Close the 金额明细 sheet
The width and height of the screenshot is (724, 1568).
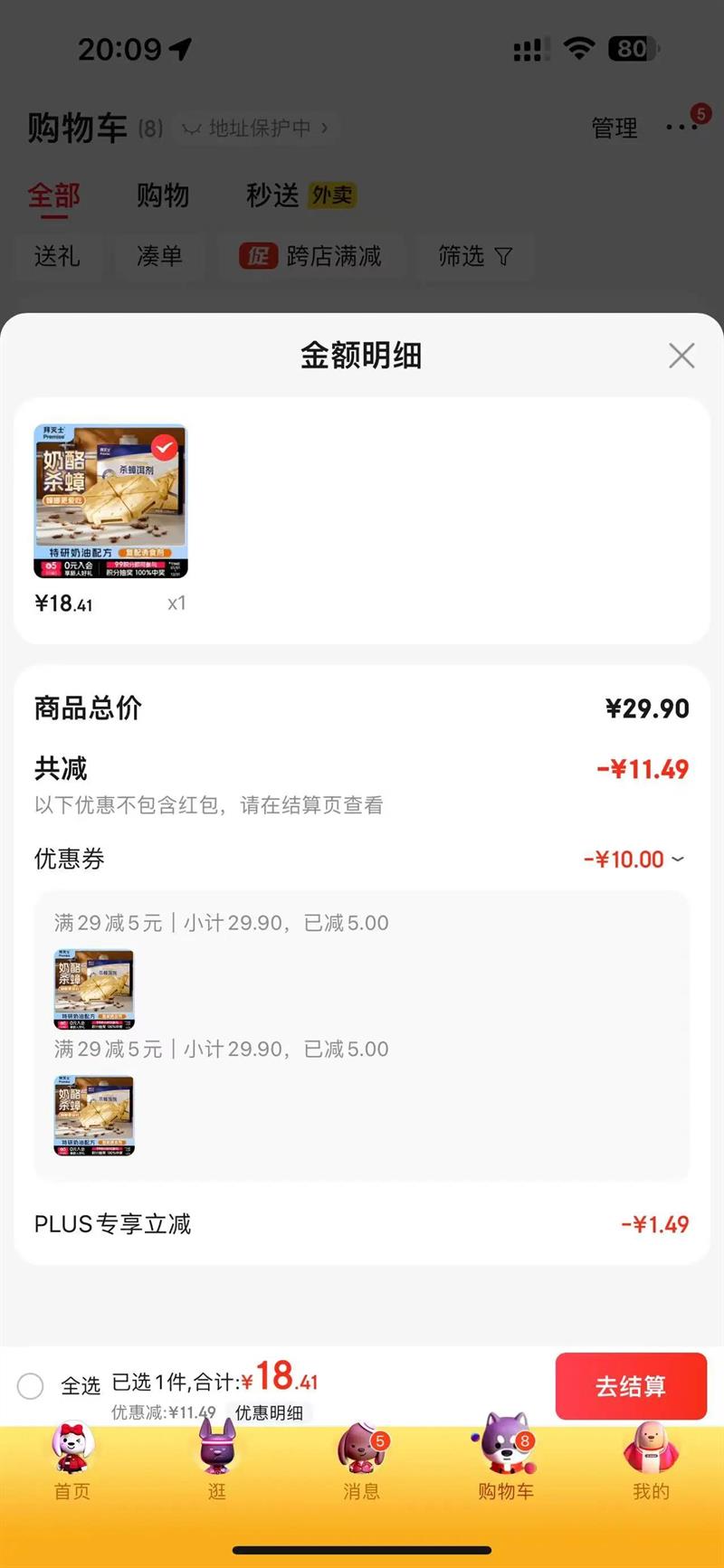click(681, 356)
